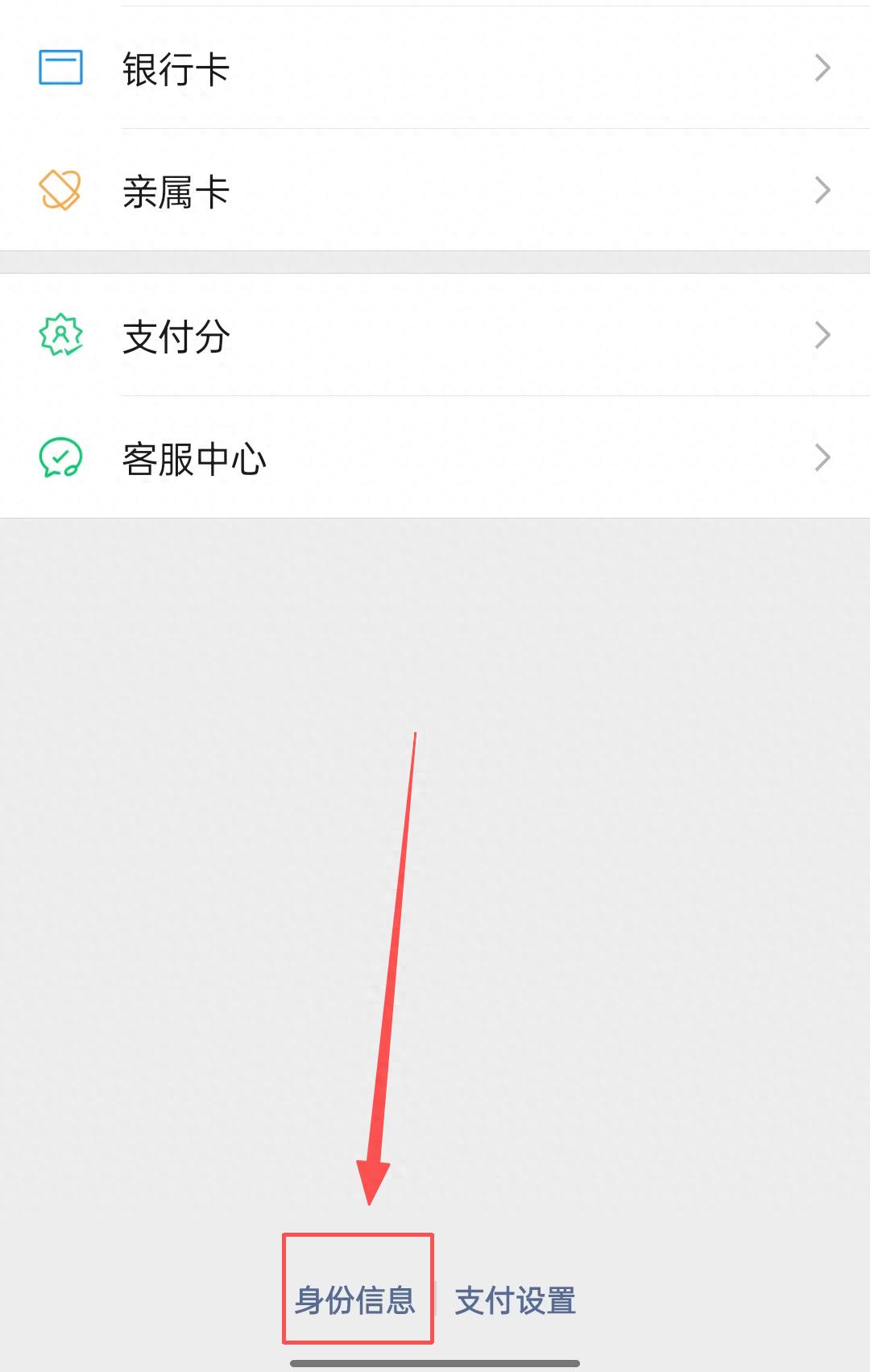Open 客服中心 using its chevron

[821, 457]
